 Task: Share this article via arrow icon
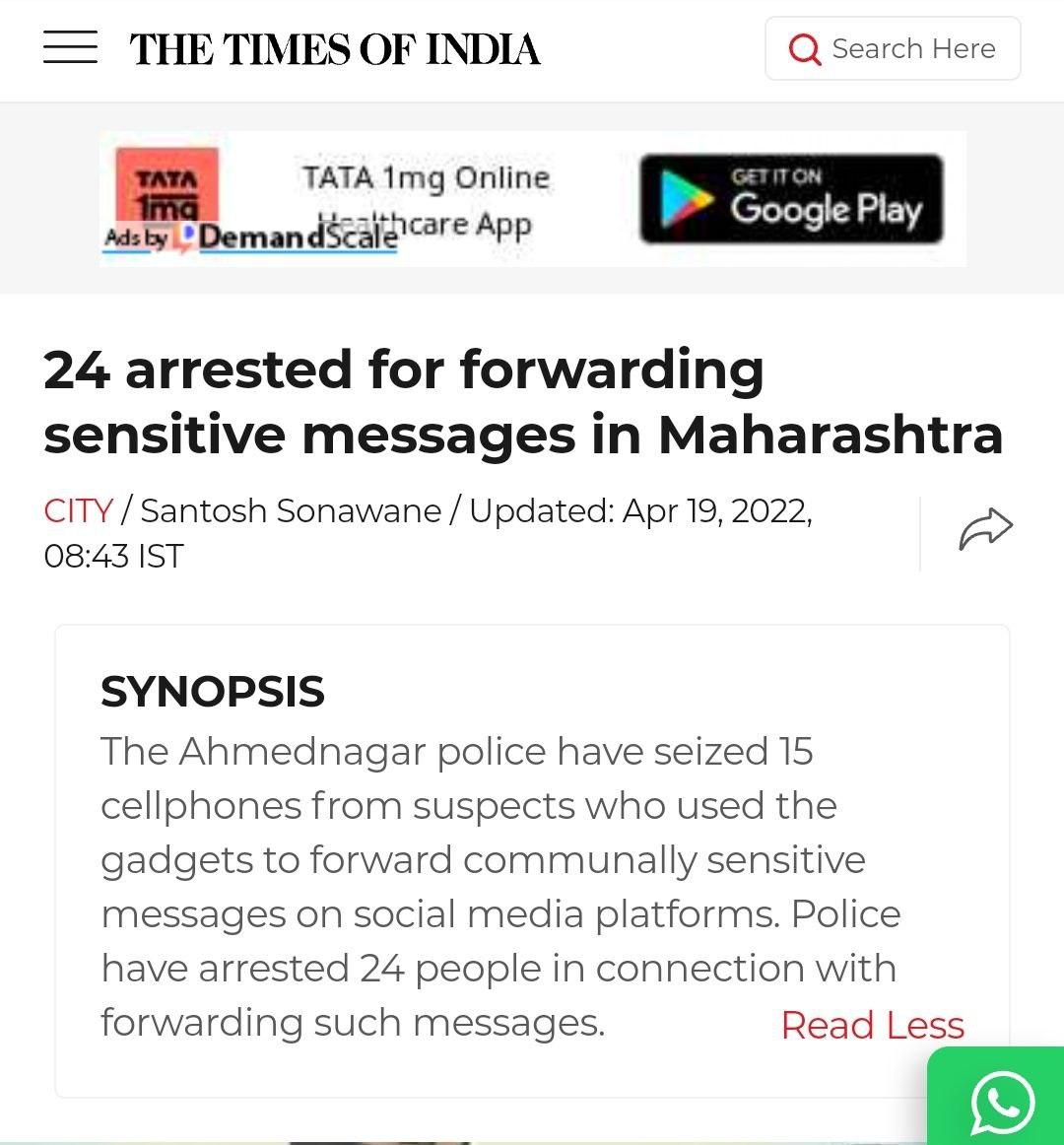[985, 530]
